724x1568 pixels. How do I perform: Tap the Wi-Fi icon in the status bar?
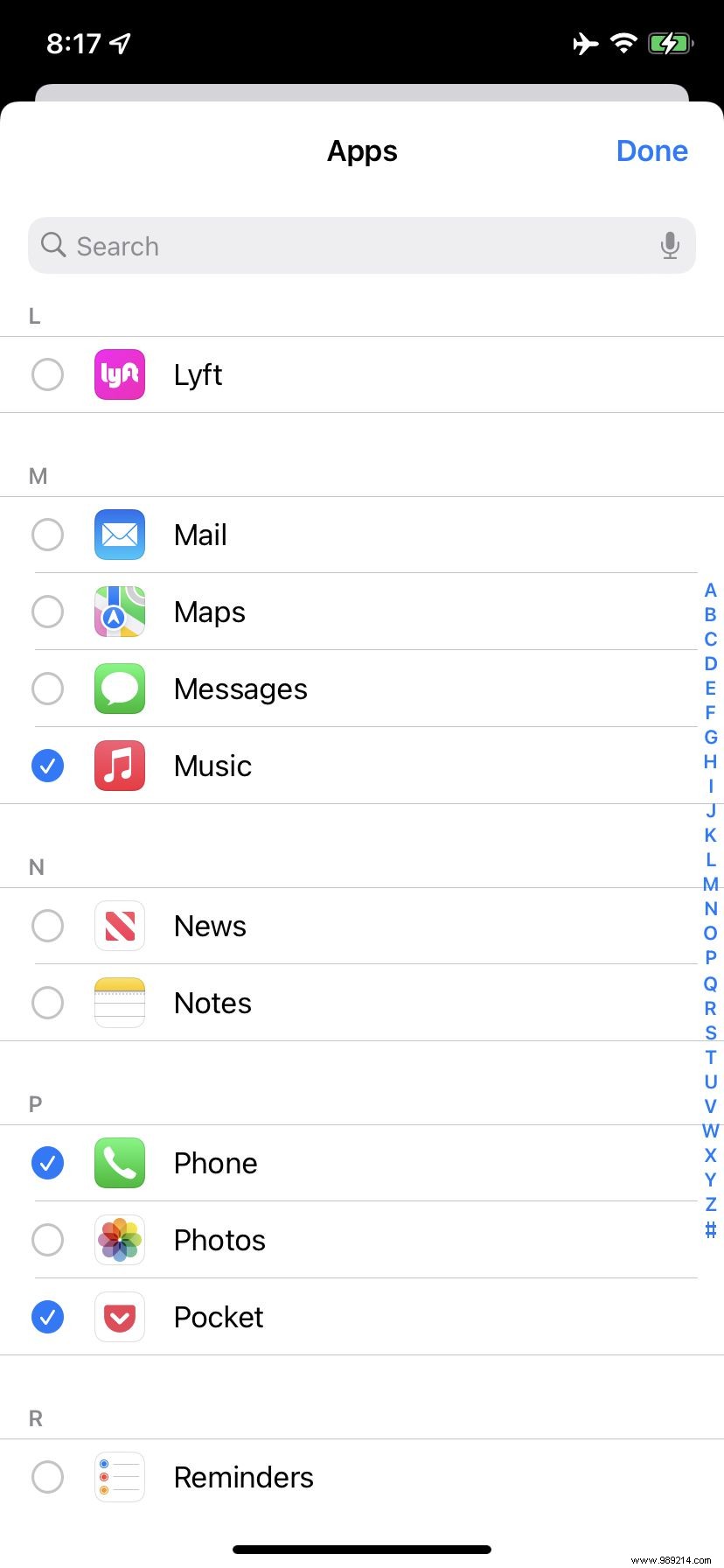pos(623,43)
